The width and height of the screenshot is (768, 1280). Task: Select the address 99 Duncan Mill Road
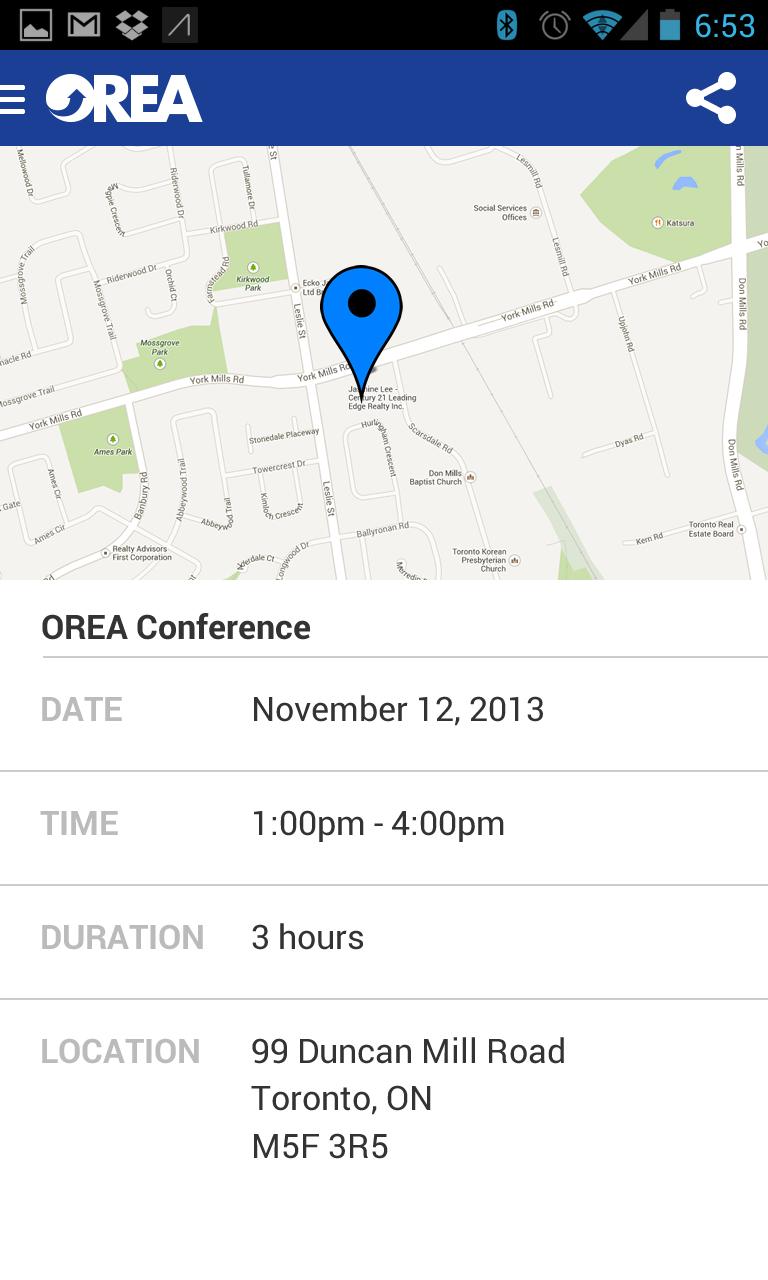(x=408, y=1051)
